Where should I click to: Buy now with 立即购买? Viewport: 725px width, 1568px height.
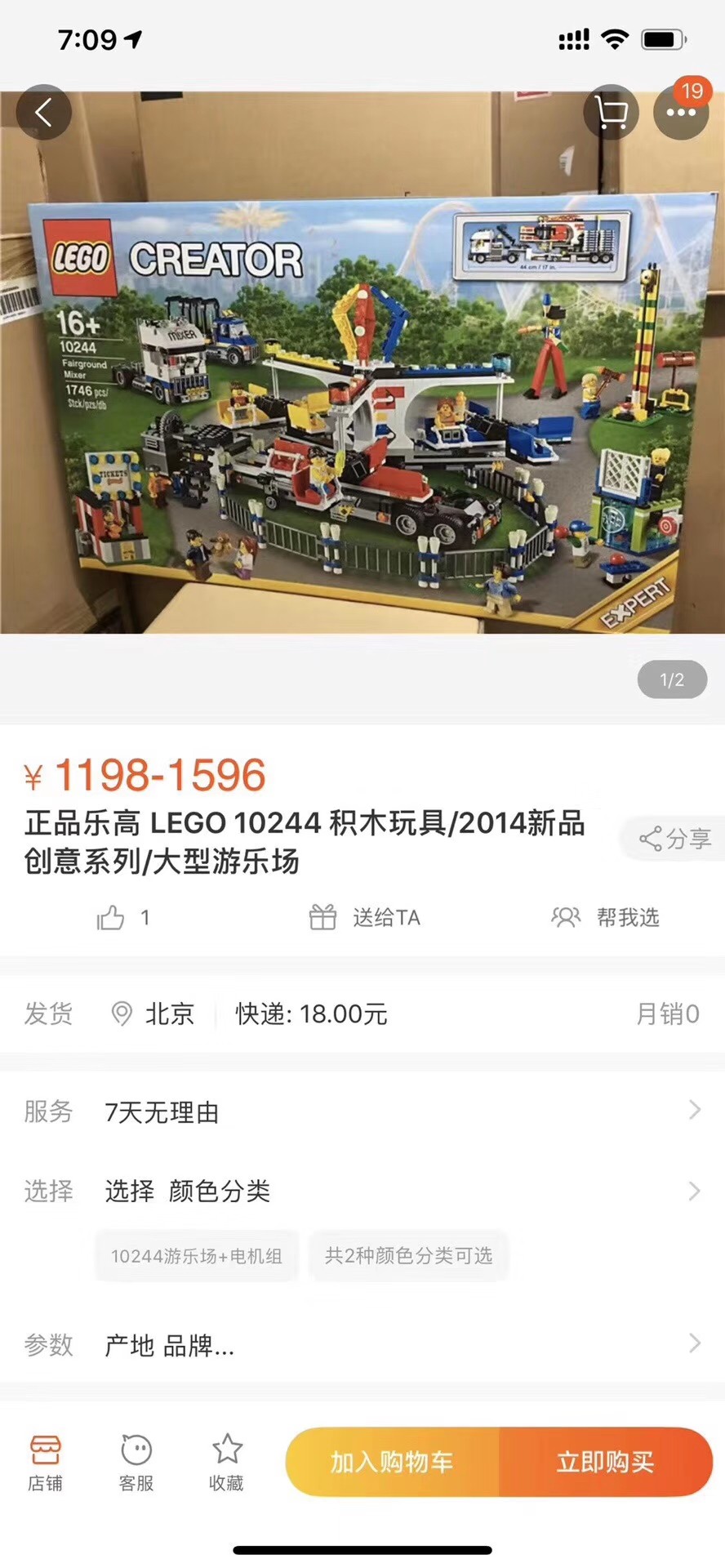click(605, 1462)
